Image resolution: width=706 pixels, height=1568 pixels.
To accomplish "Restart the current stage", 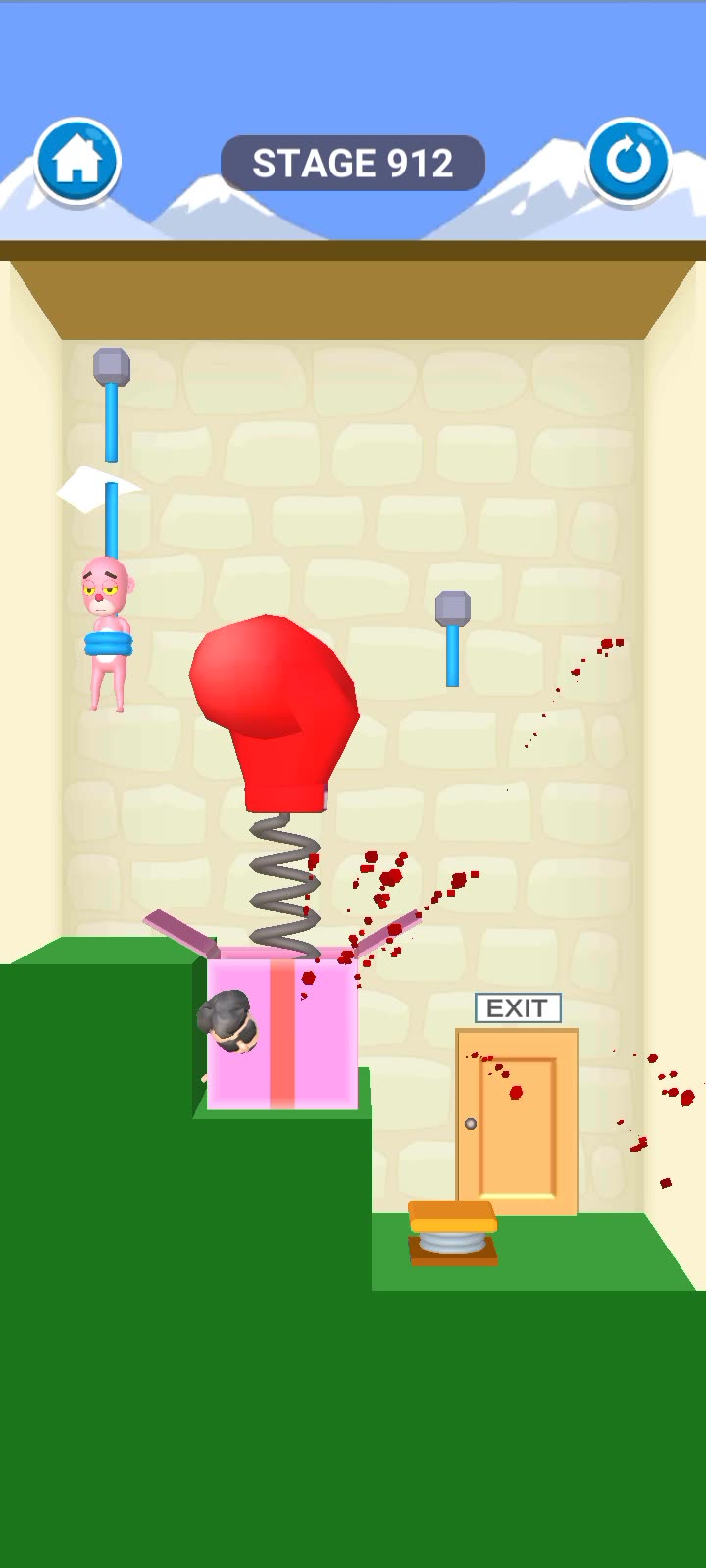I will click(629, 162).
